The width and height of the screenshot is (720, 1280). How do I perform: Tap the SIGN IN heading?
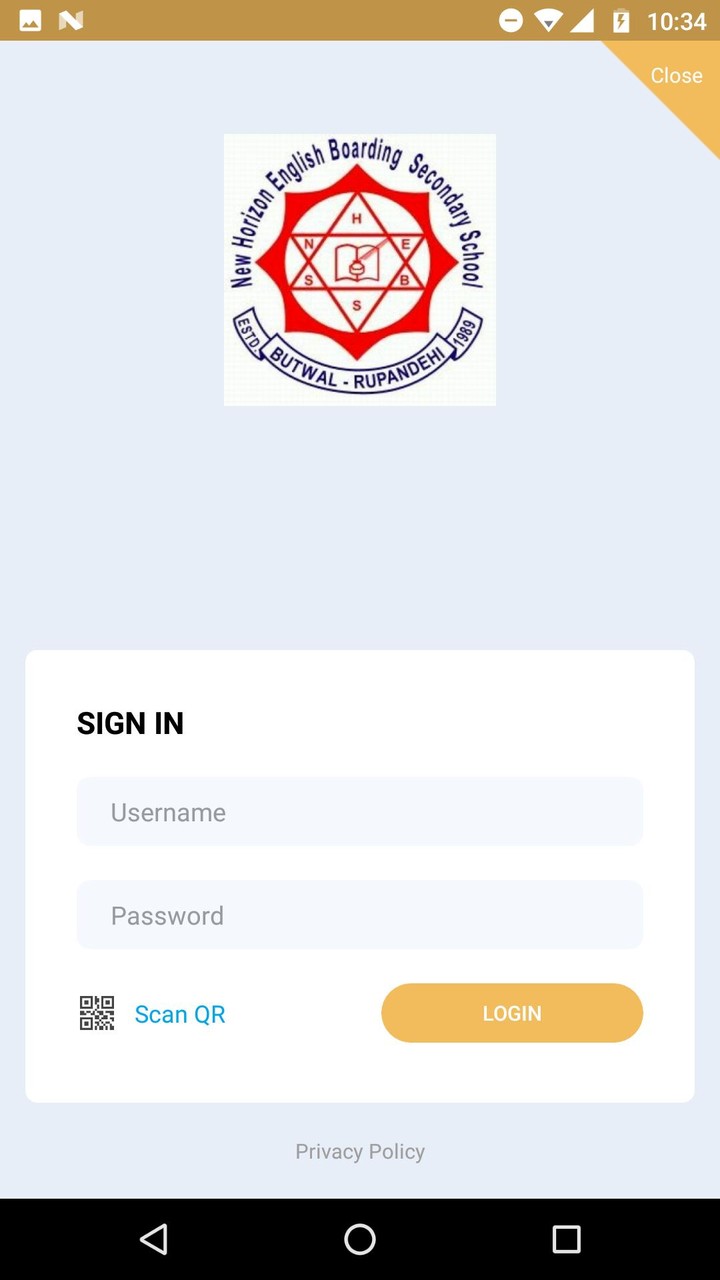[x=130, y=722]
